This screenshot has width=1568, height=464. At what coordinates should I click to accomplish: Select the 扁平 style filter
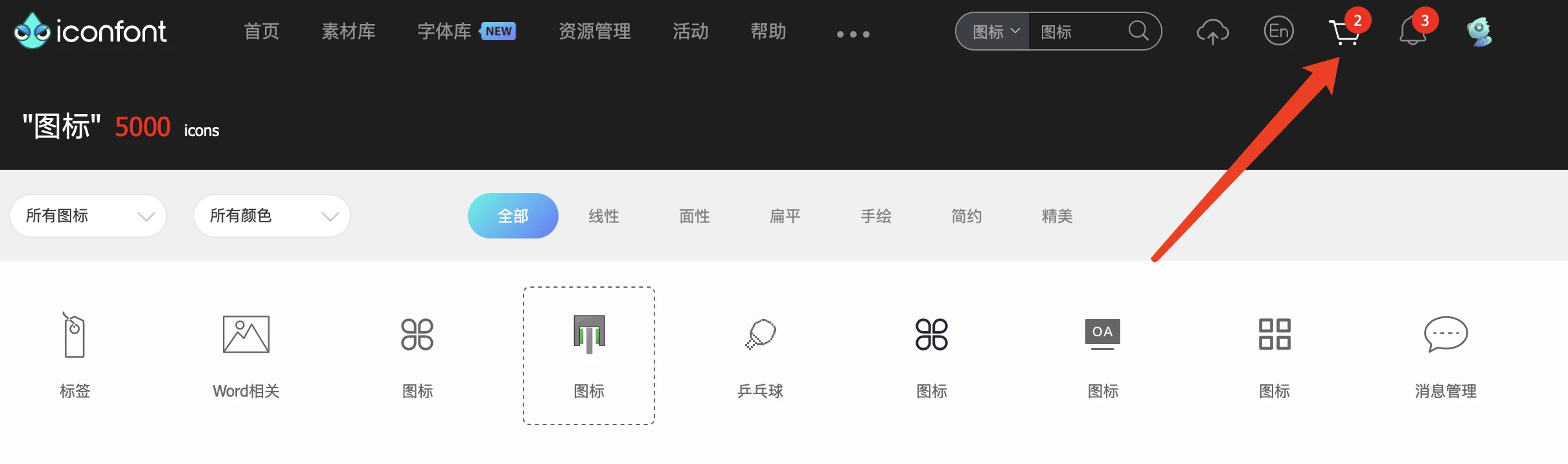[x=785, y=216]
